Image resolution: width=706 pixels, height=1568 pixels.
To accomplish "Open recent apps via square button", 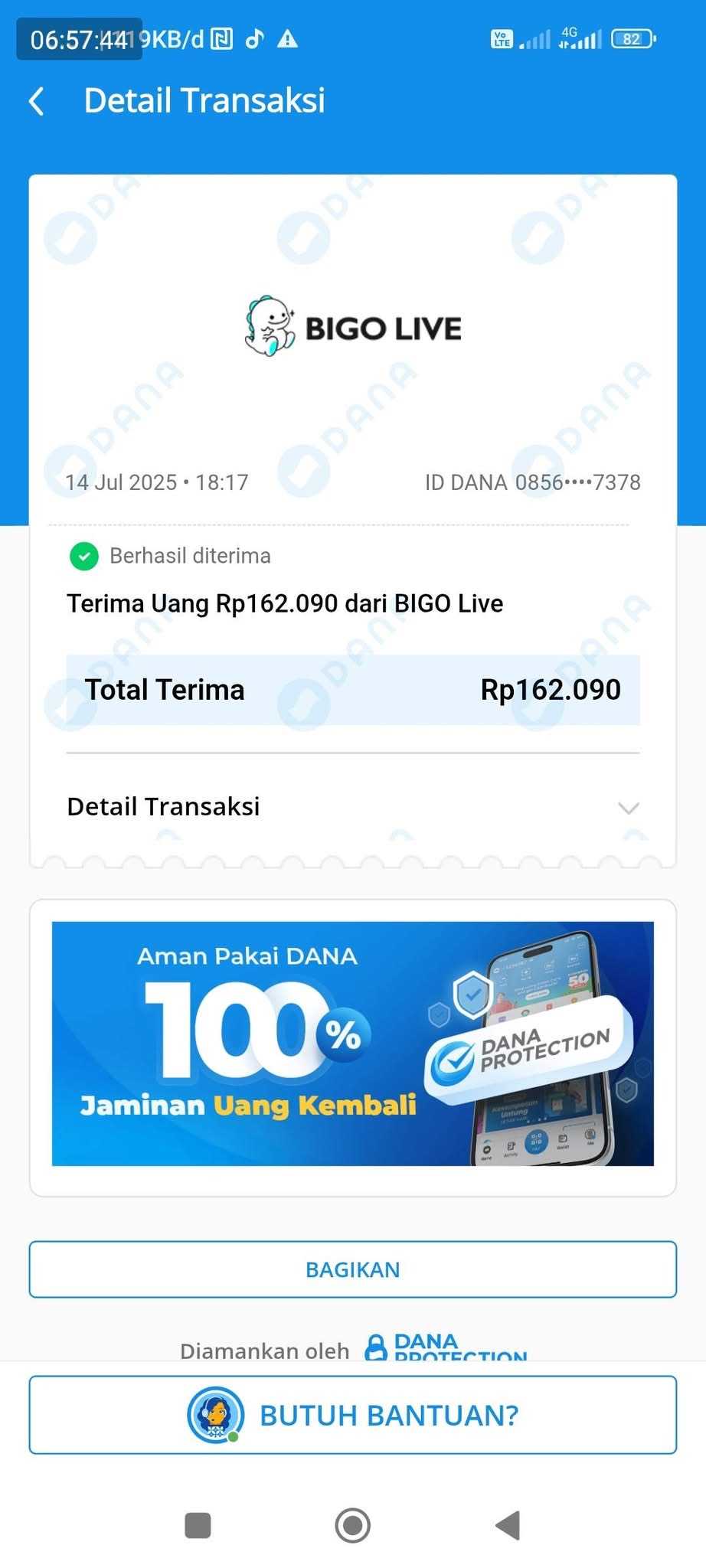I will coord(198,1525).
